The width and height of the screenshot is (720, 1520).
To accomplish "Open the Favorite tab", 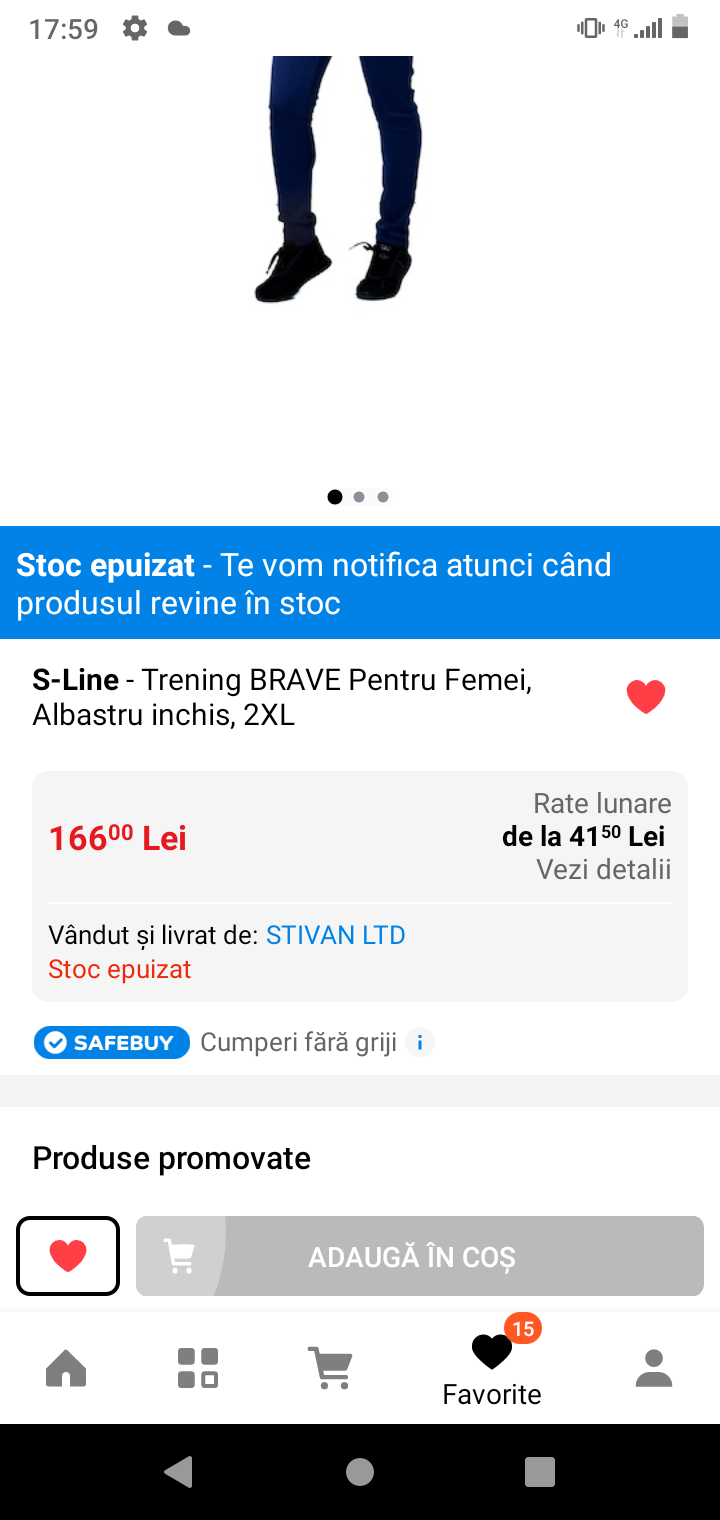I will click(x=492, y=1370).
